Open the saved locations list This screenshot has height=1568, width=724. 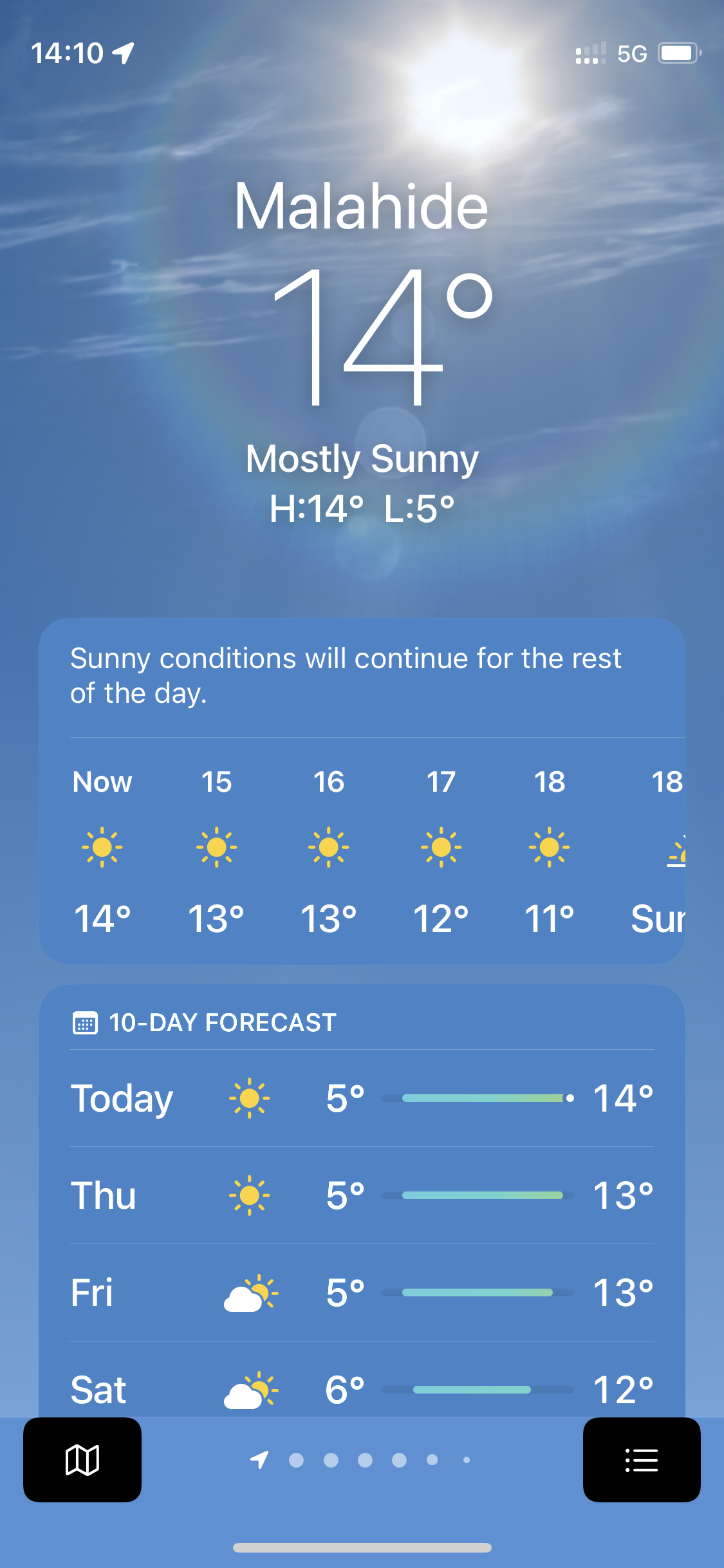(641, 1459)
